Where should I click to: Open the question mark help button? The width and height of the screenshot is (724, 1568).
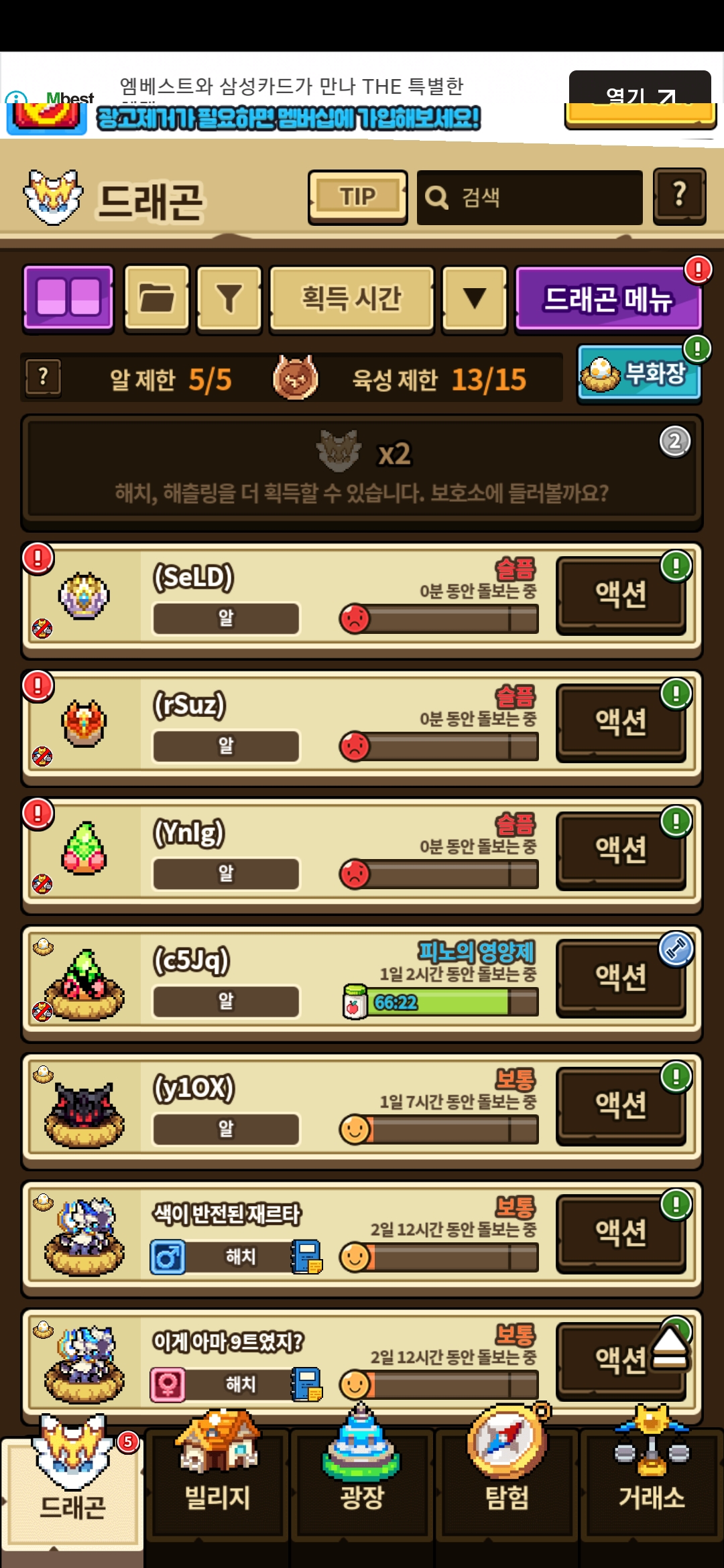coord(679,196)
